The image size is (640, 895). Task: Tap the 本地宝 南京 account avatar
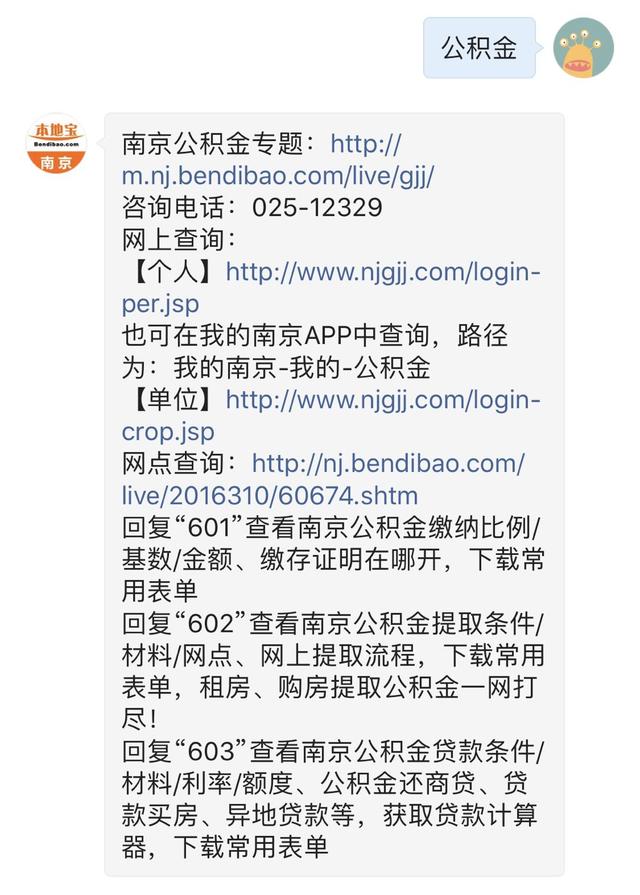tap(56, 144)
